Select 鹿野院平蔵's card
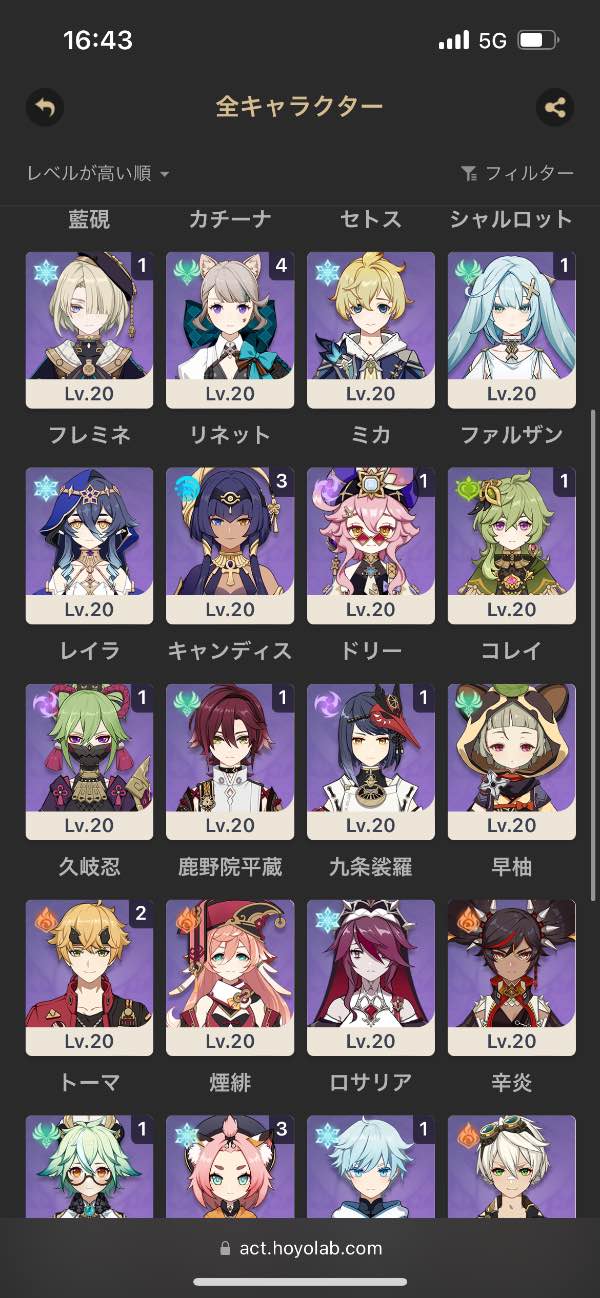This screenshot has width=600, height=1298. 230,762
